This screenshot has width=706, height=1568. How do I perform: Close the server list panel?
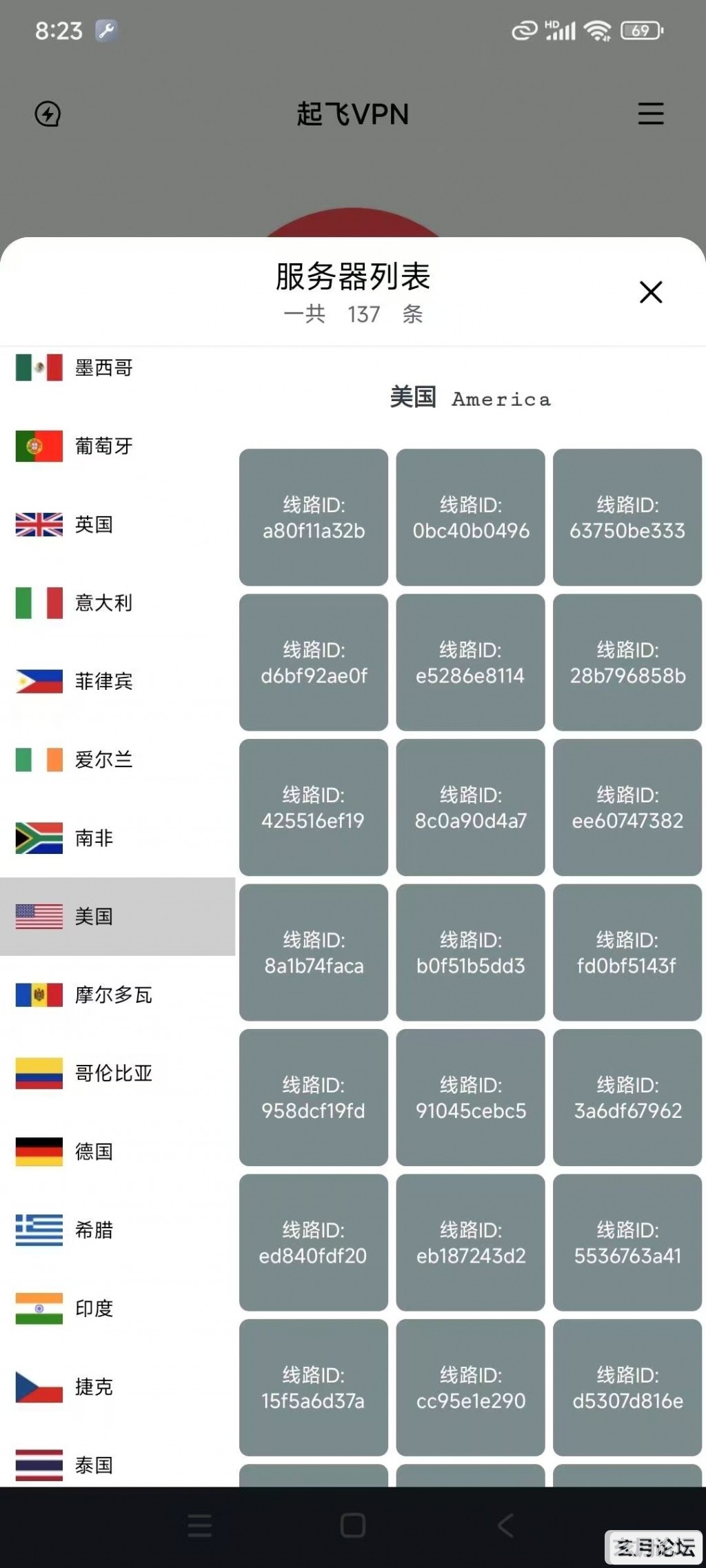(x=650, y=292)
